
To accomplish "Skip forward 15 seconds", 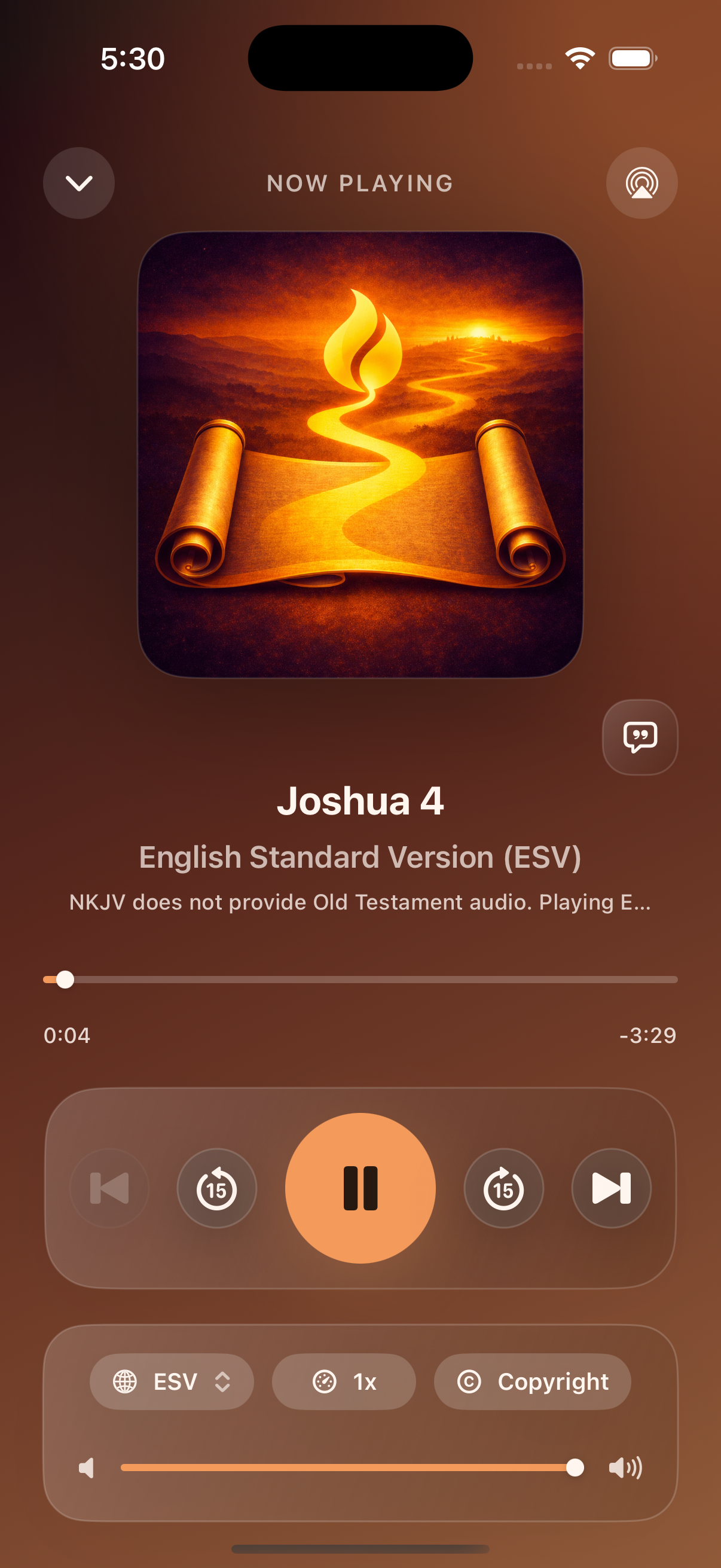I will click(504, 1187).
